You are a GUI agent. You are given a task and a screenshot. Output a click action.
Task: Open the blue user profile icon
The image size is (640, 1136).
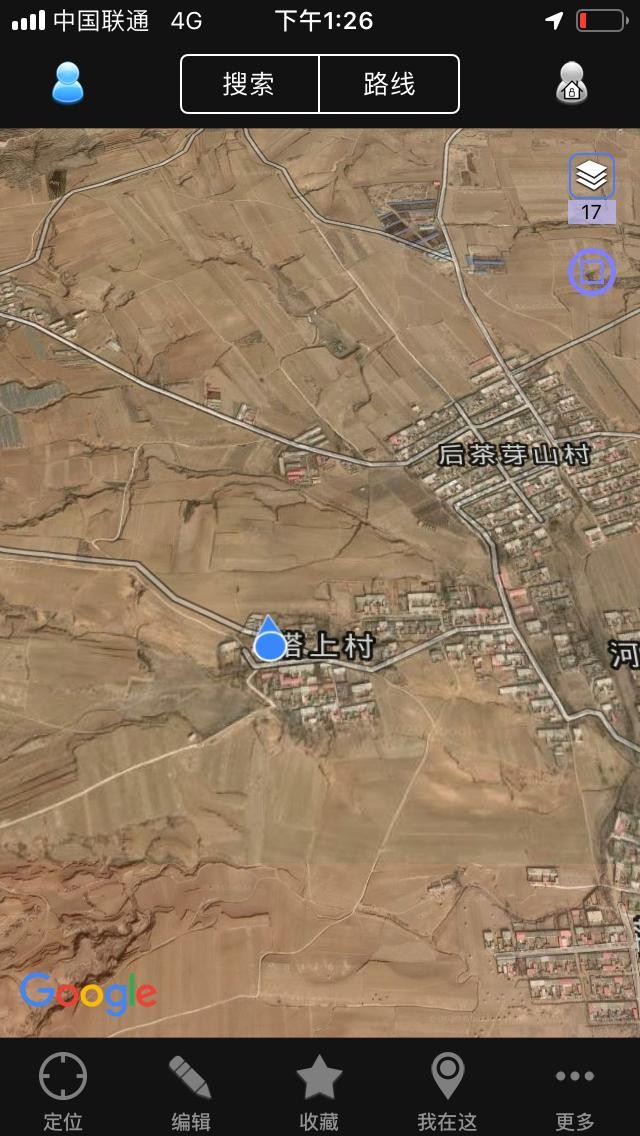(68, 83)
